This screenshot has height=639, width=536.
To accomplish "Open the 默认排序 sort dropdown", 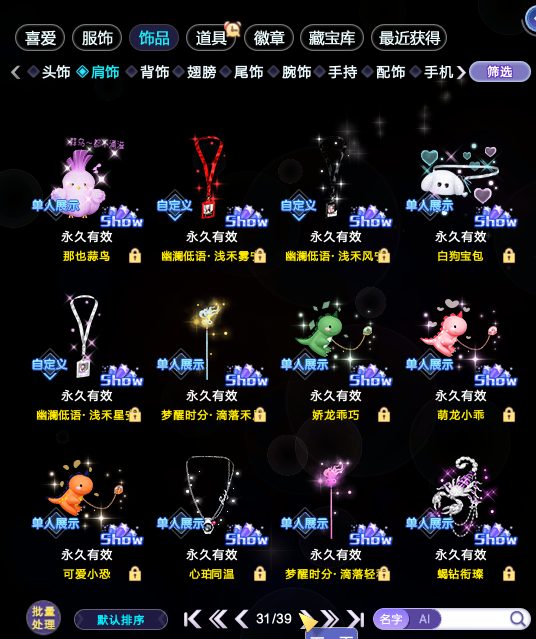I will (x=121, y=620).
